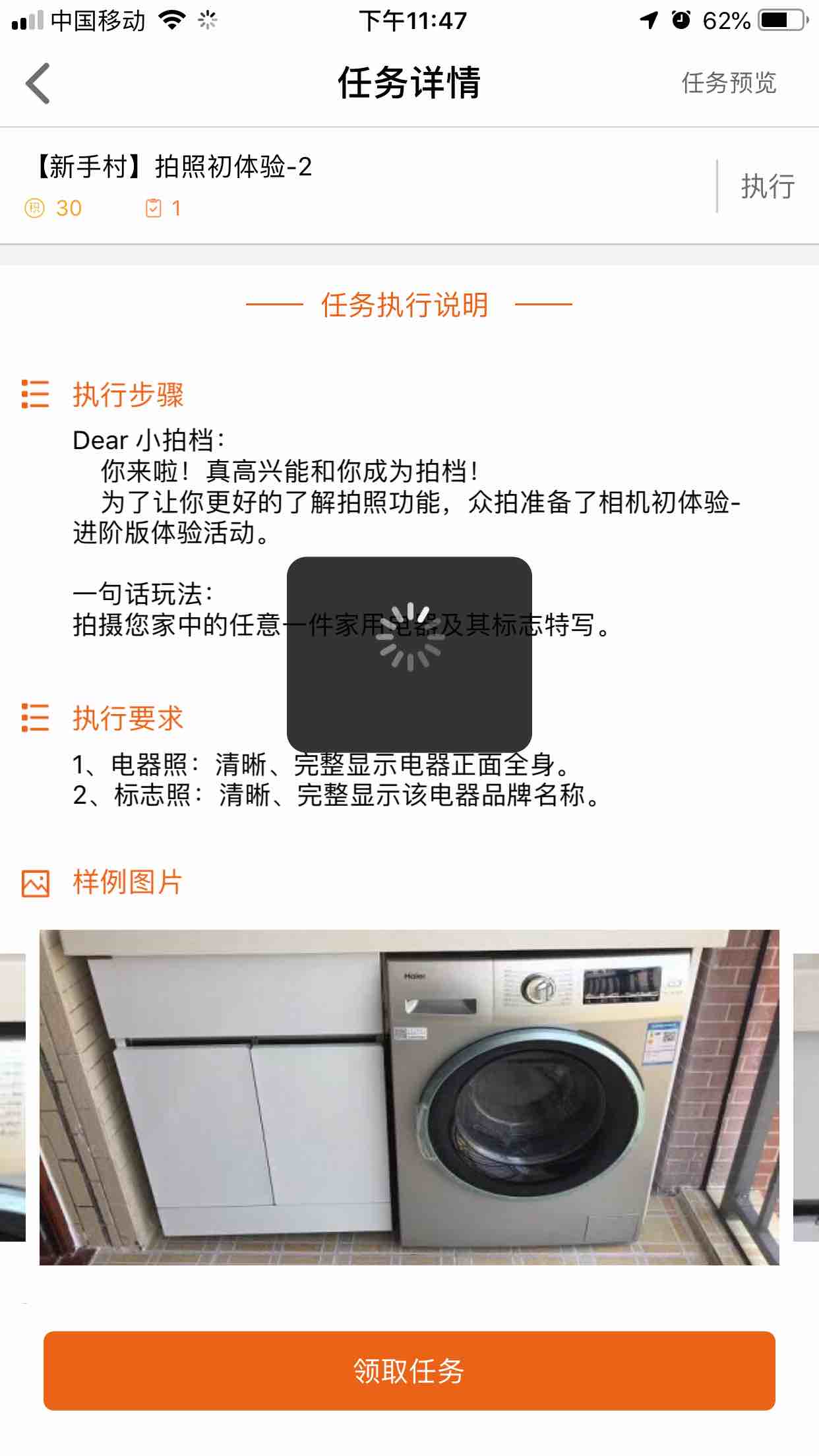
Task: Tap the 执行 button
Action: [768, 187]
